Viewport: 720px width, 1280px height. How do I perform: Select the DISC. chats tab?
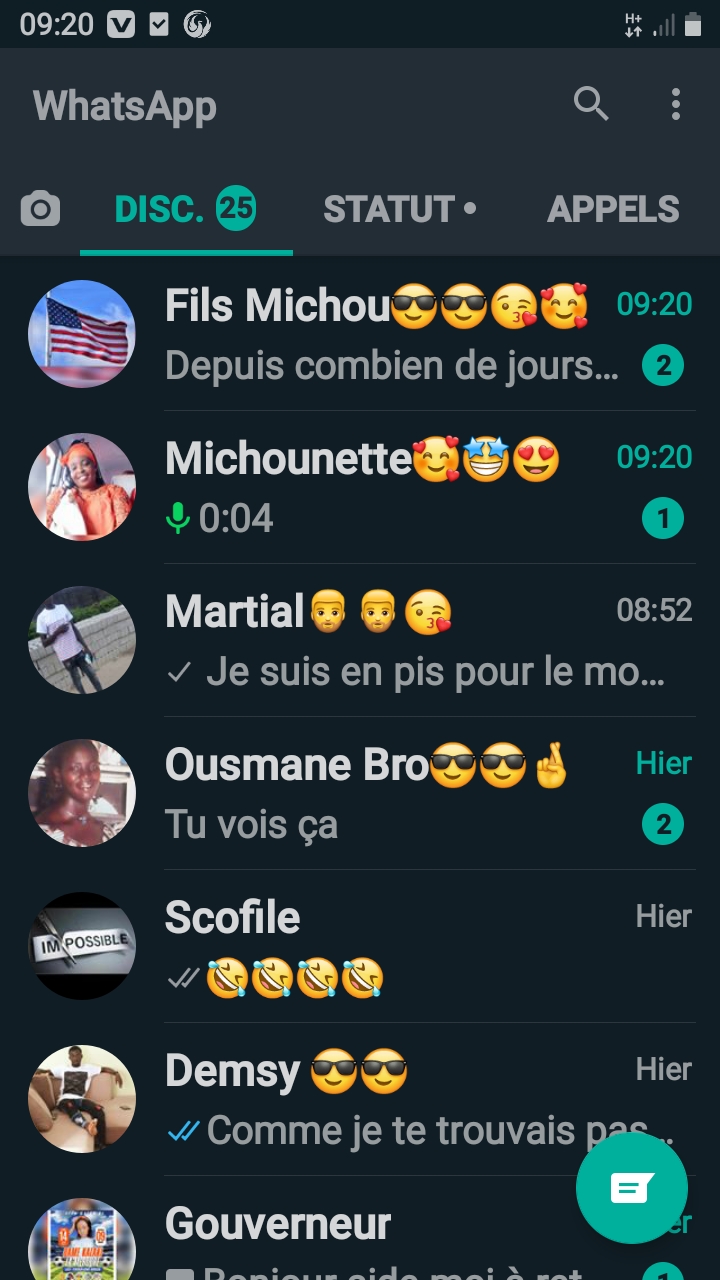coord(185,209)
